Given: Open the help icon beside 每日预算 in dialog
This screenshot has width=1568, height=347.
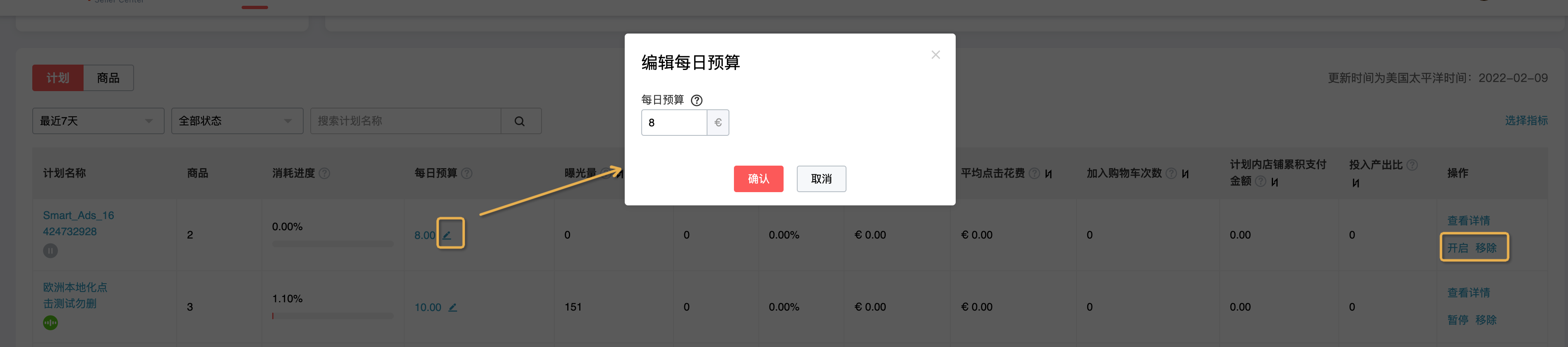Looking at the screenshot, I should (x=696, y=101).
